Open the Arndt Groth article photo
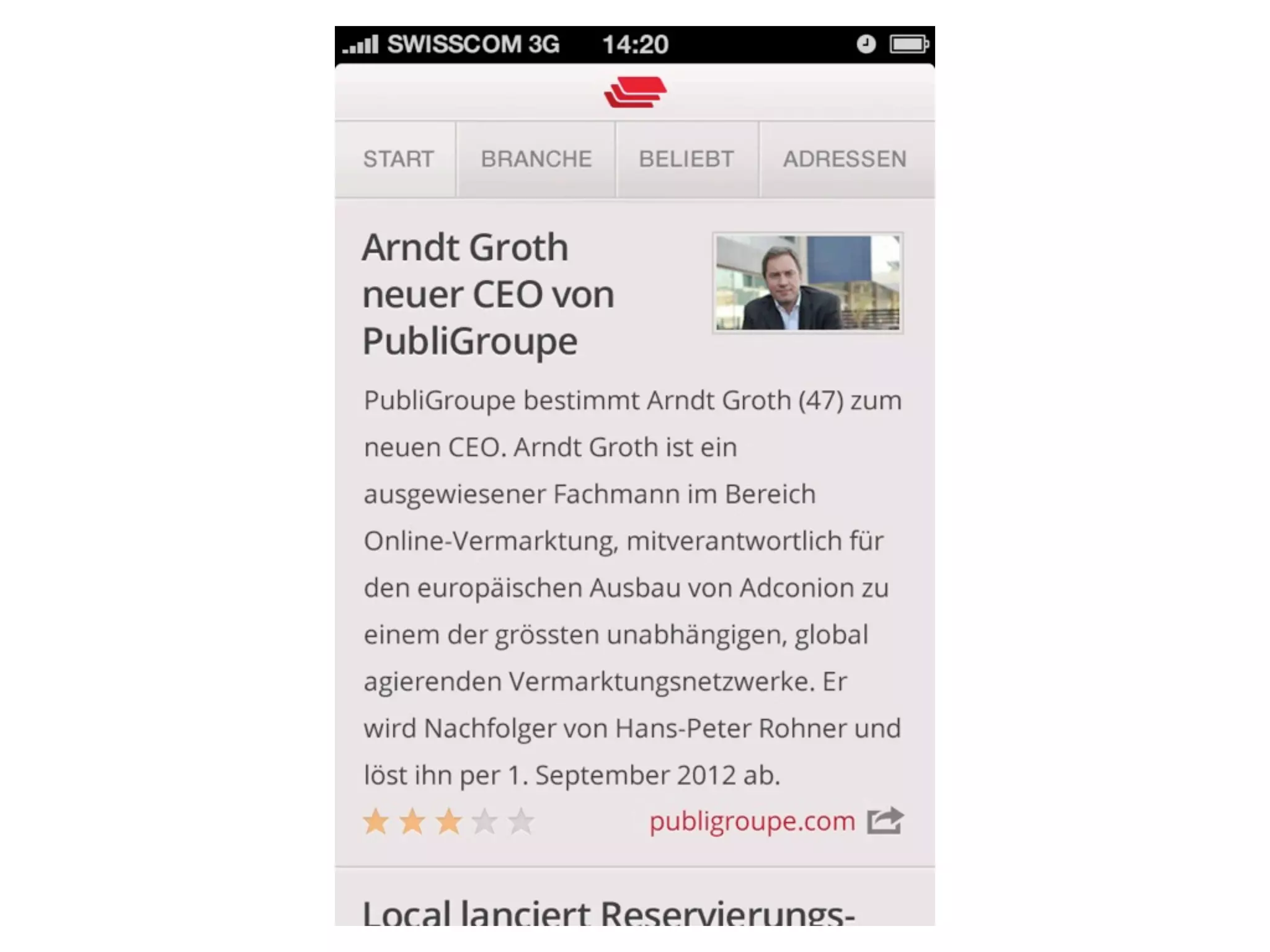The image size is (1270, 952). (807, 283)
